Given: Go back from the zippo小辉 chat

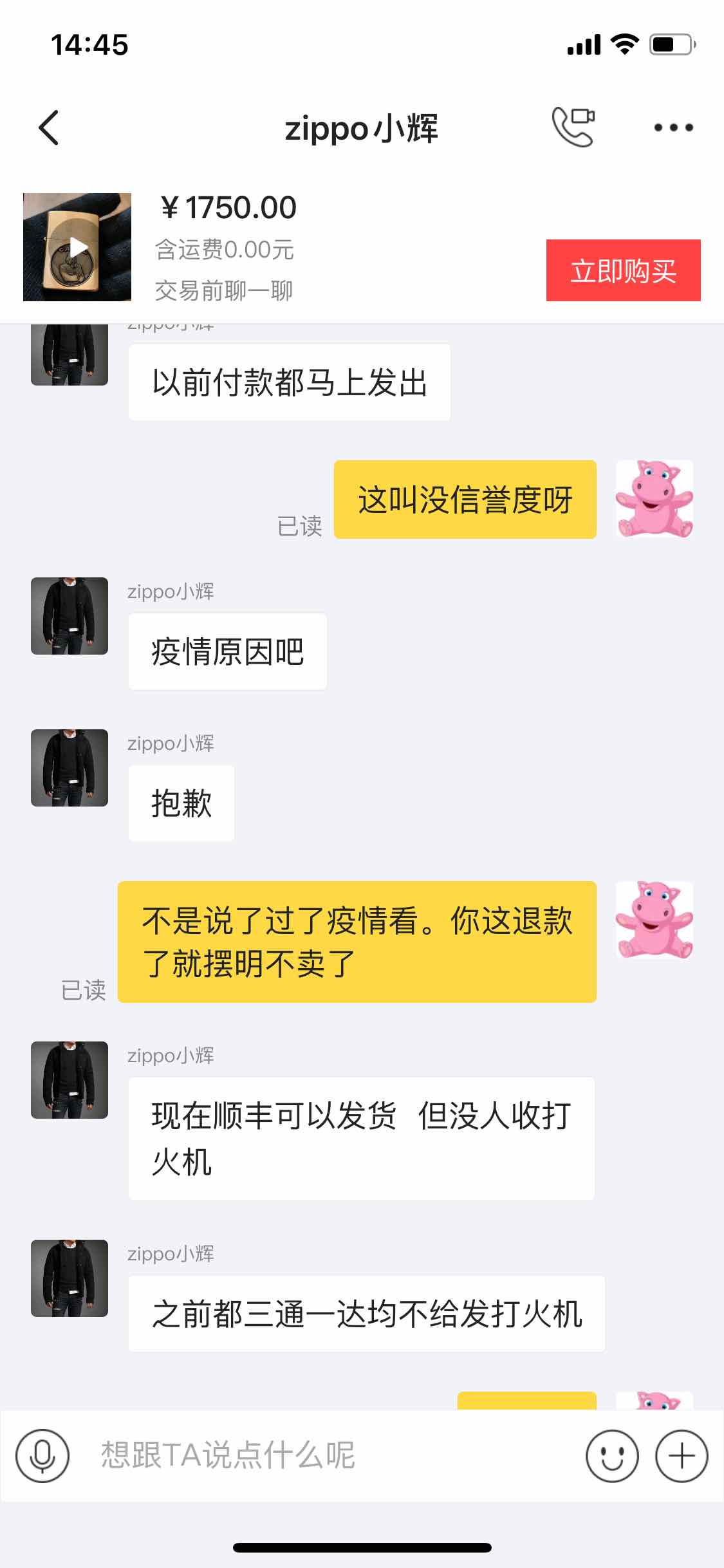Looking at the screenshot, I should 49,127.
